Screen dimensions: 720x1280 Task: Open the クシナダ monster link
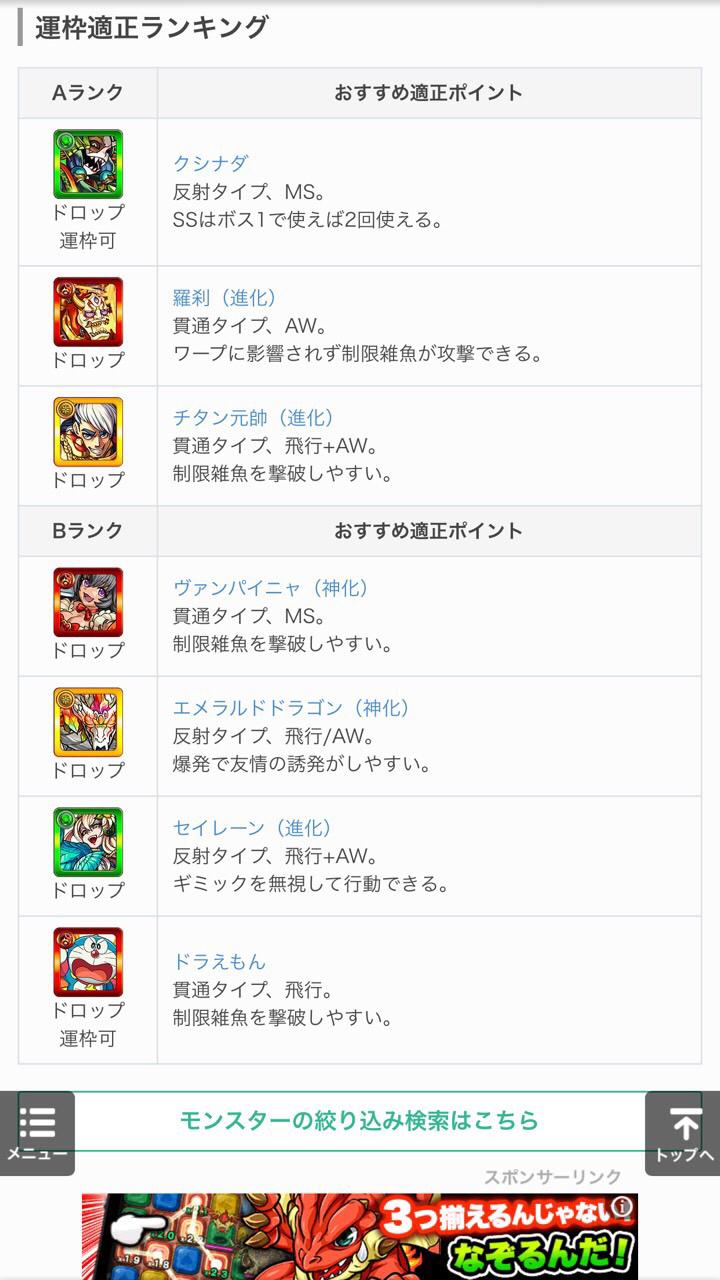pyautogui.click(x=210, y=163)
